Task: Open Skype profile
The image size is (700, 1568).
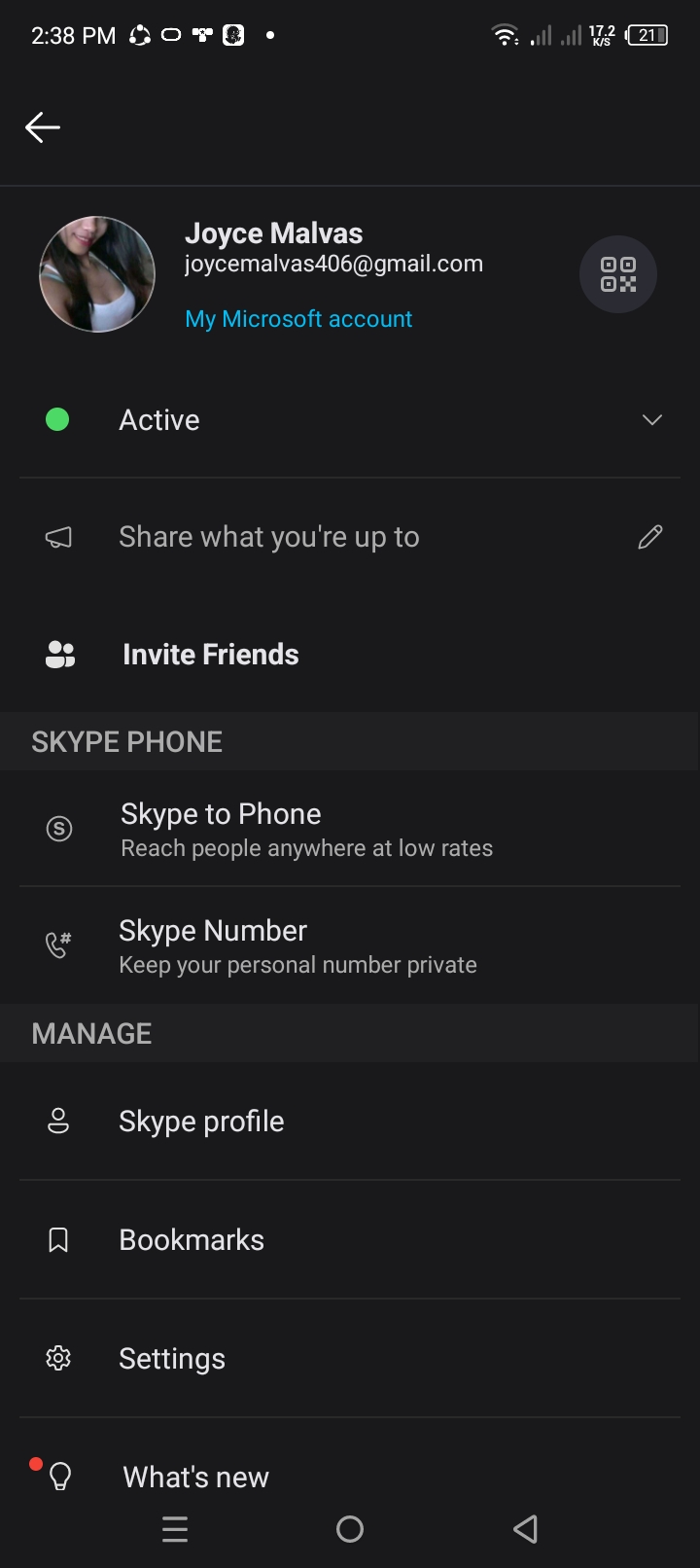Action: 350,1122
